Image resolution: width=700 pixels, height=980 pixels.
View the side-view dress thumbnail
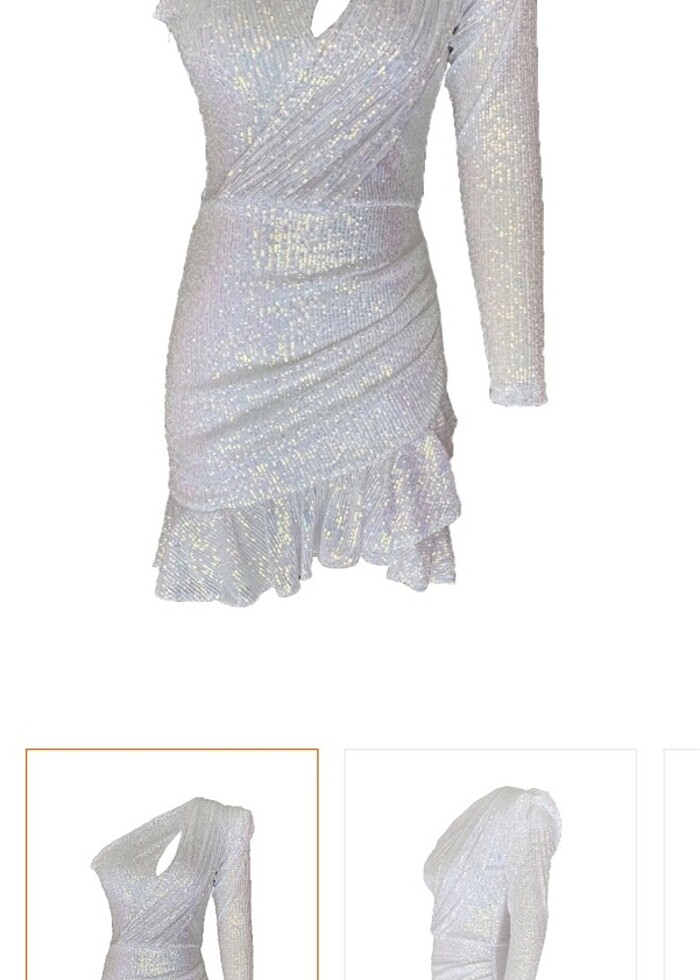click(x=490, y=865)
